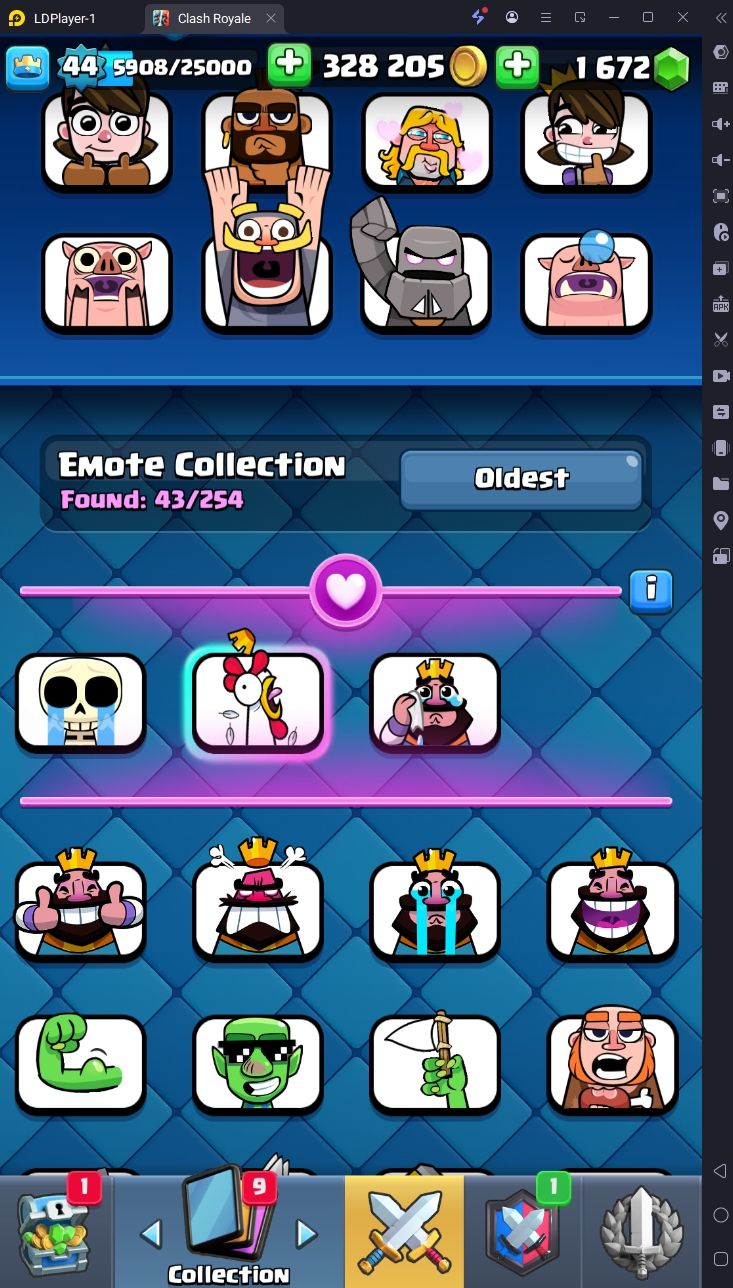Screen dimensions: 733x1288
Task: Pick the goblin with sunglasses emote
Action: click(x=258, y=1064)
